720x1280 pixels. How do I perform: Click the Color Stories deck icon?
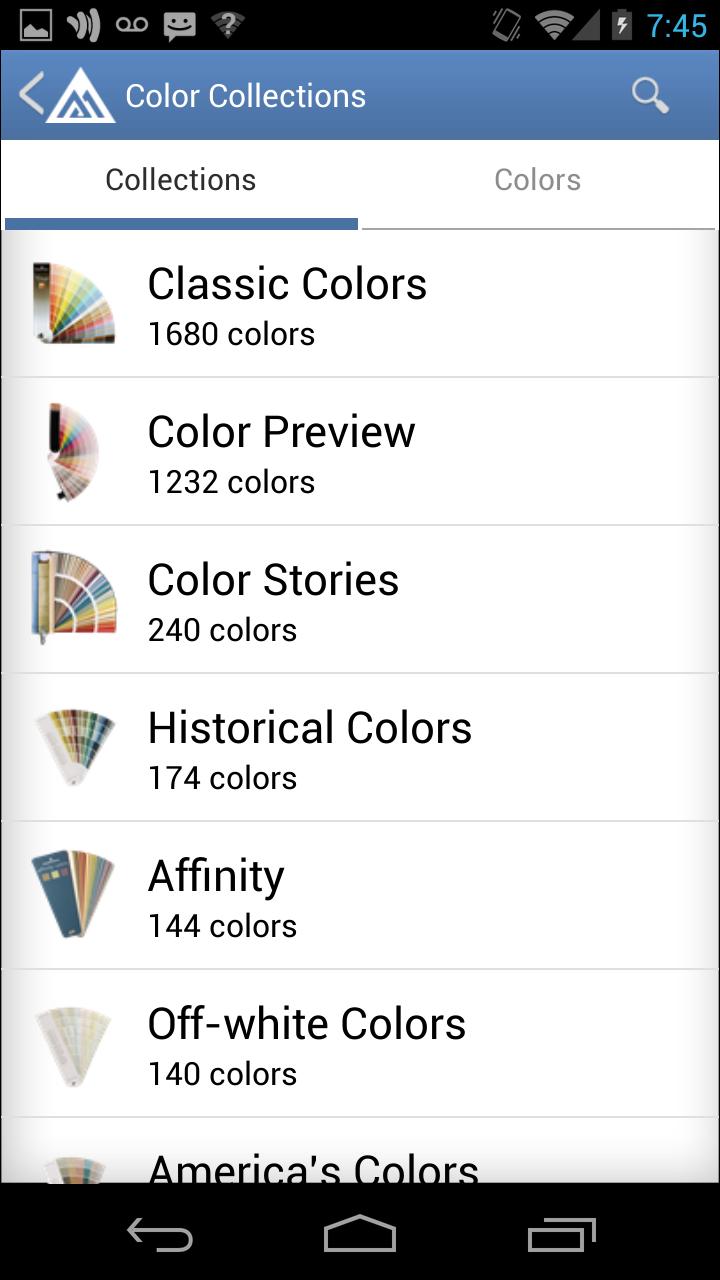click(72, 598)
